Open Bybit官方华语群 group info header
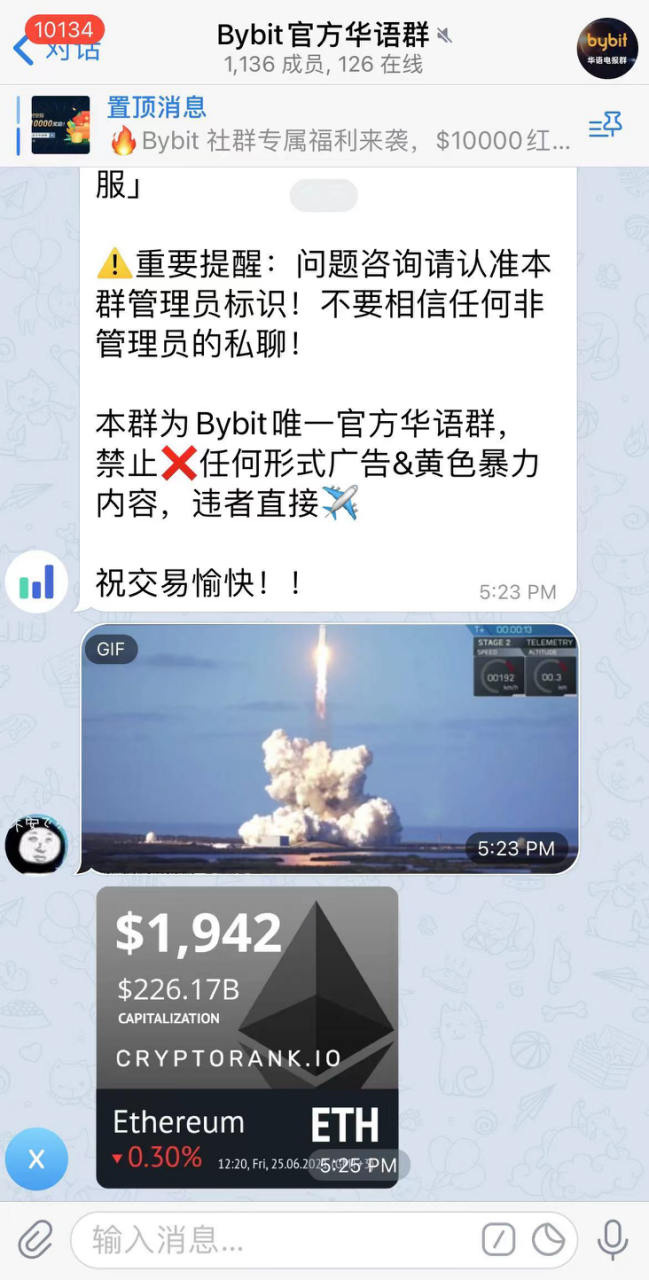The image size is (649, 1280). coord(324,48)
